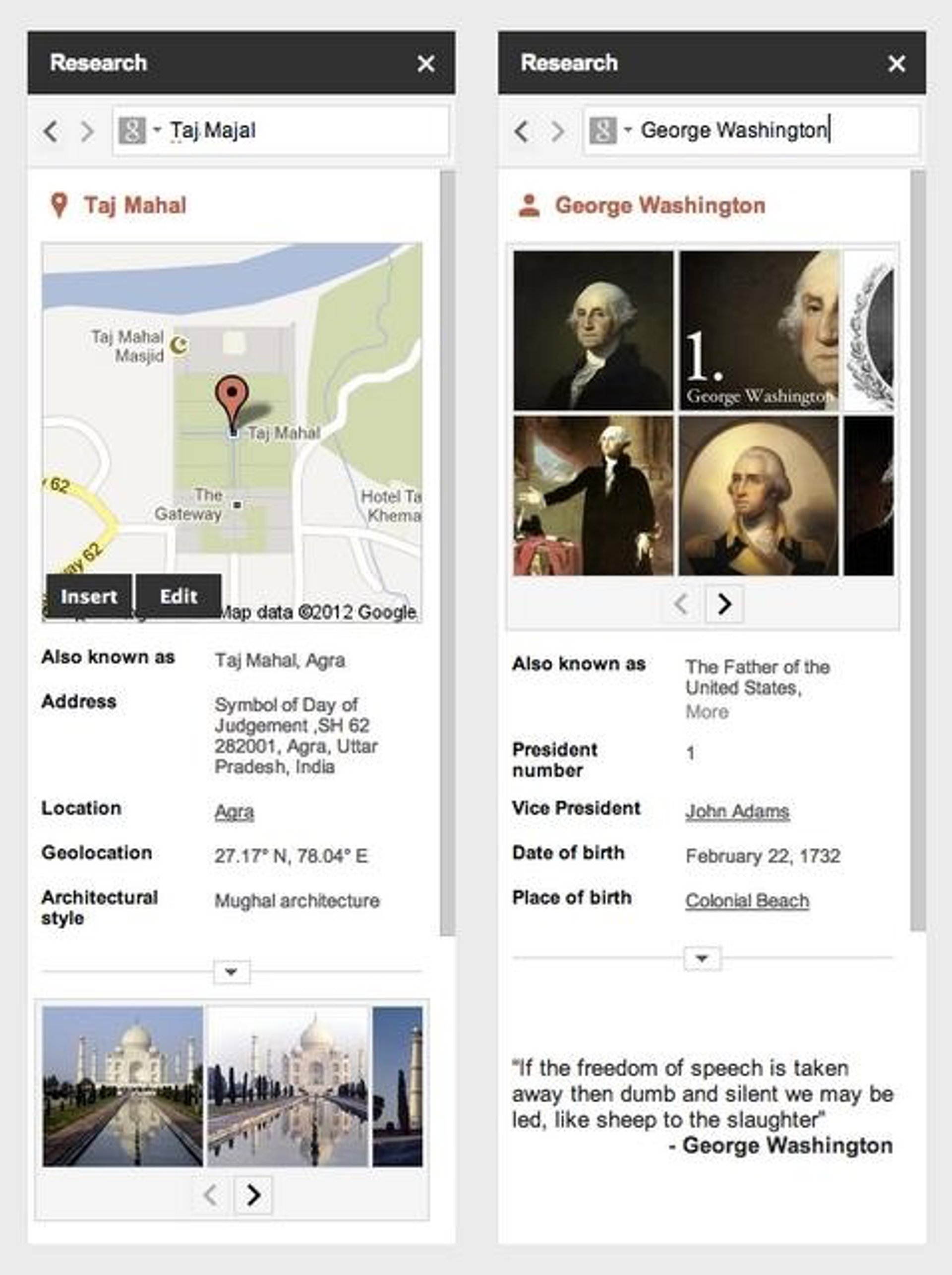
Task: Select the first Taj Mahal photo
Action: point(123,1086)
